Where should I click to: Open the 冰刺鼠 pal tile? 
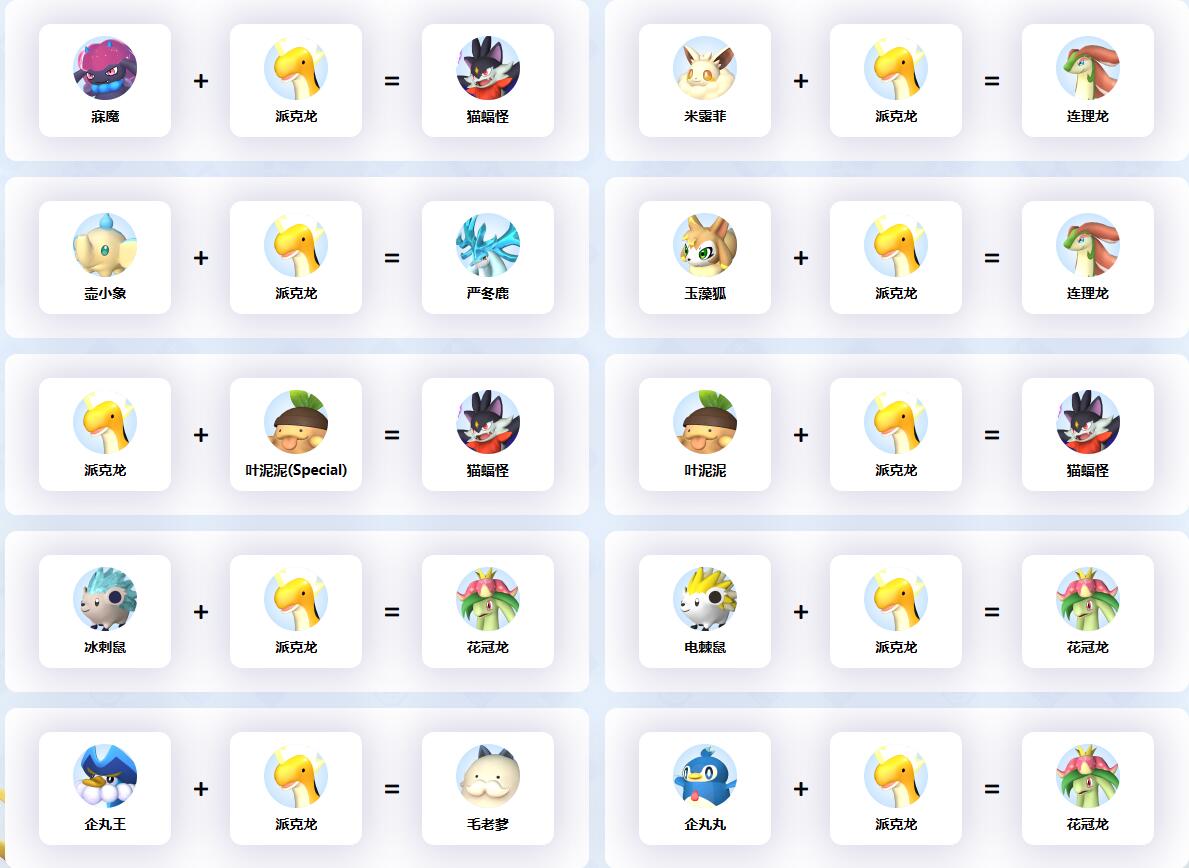[x=105, y=612]
